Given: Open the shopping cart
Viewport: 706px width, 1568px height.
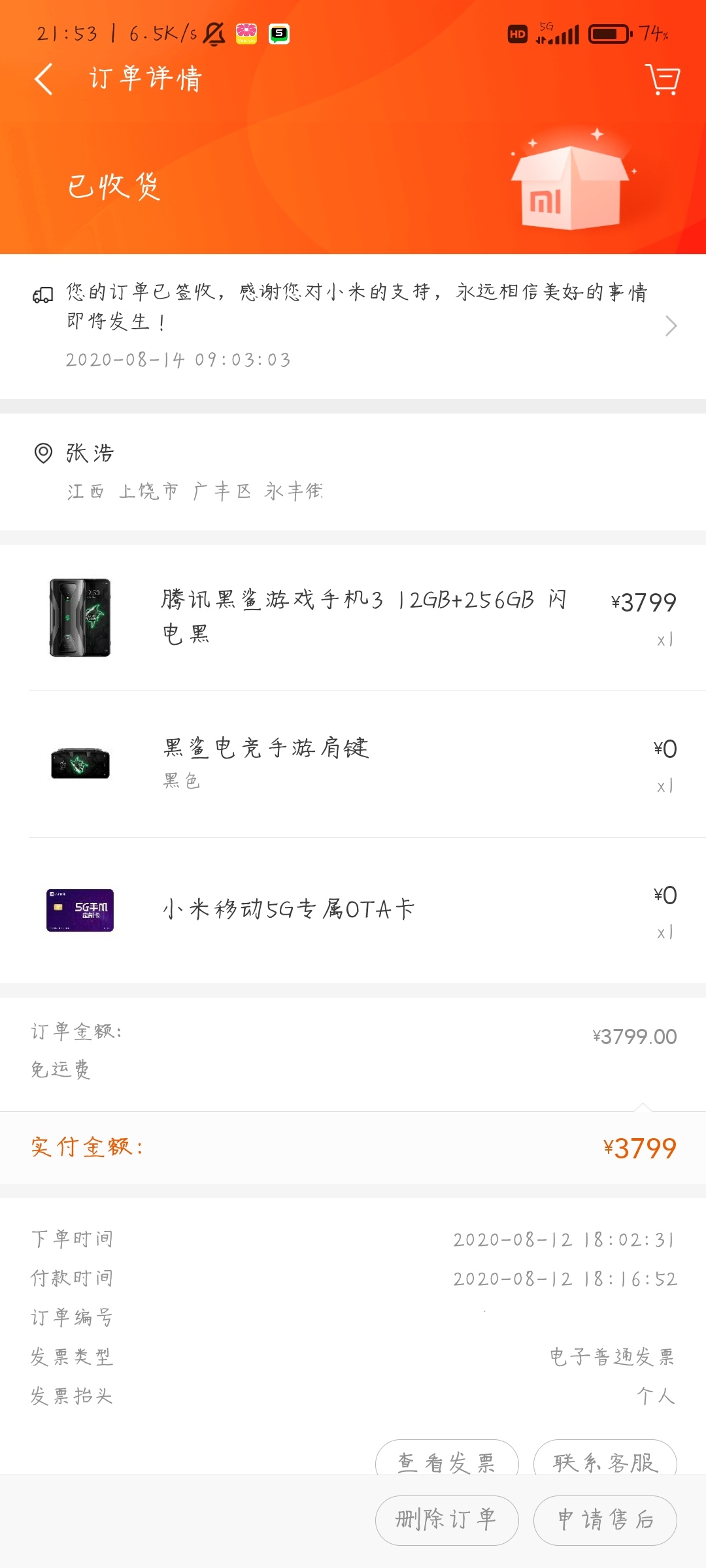Looking at the screenshot, I should click(662, 80).
